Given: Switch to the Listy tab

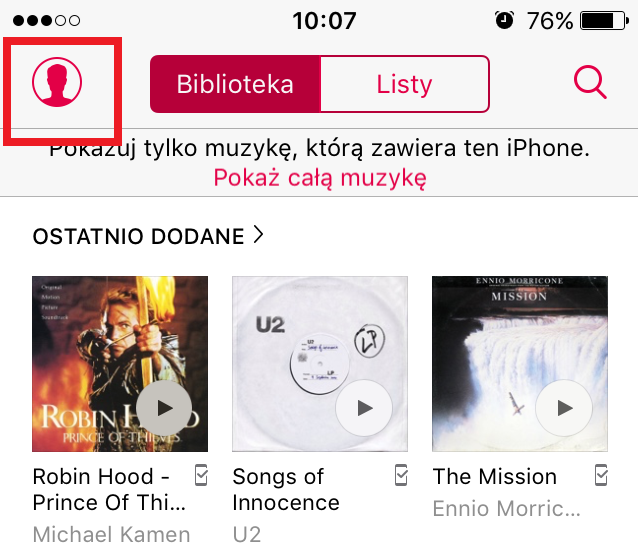Looking at the screenshot, I should tap(404, 84).
